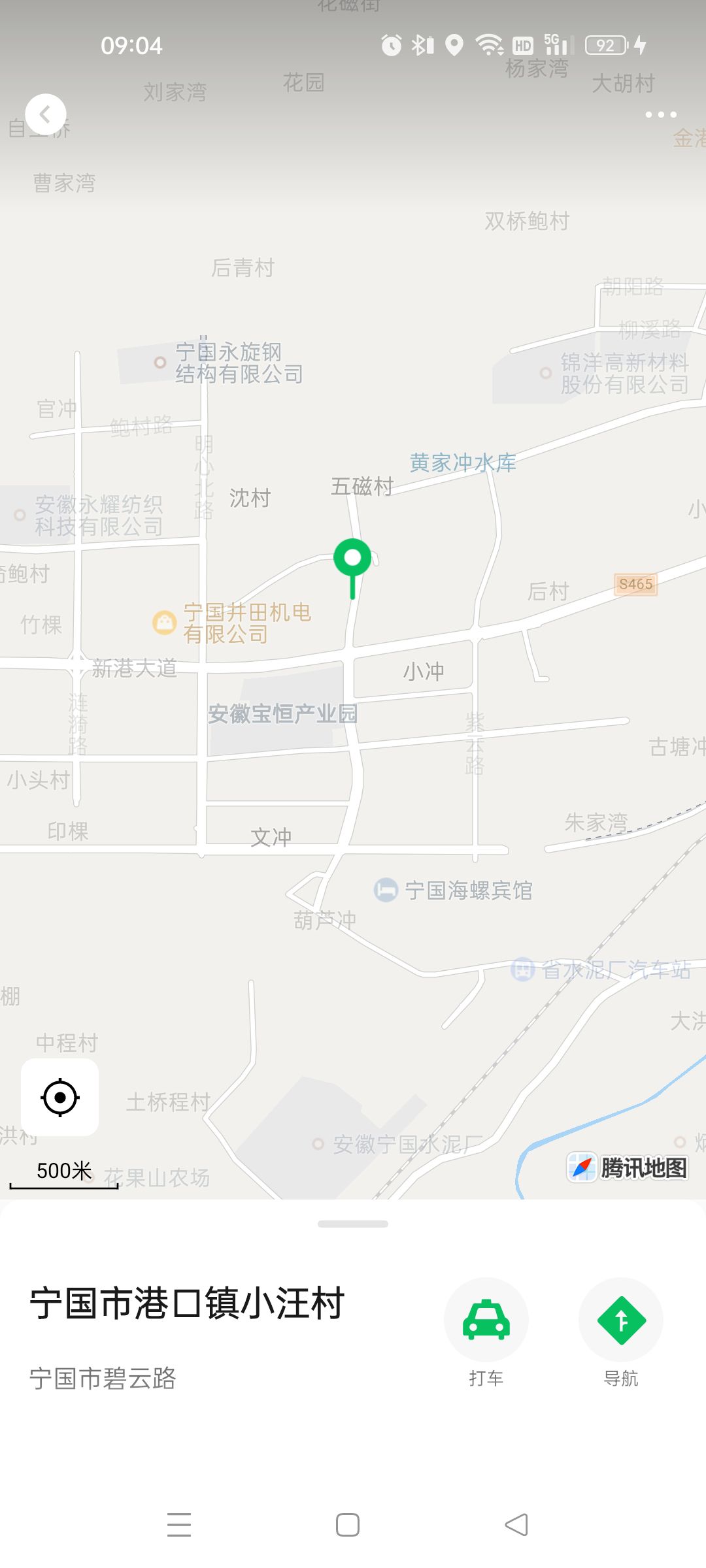Recenter map on my current location

[60, 1098]
